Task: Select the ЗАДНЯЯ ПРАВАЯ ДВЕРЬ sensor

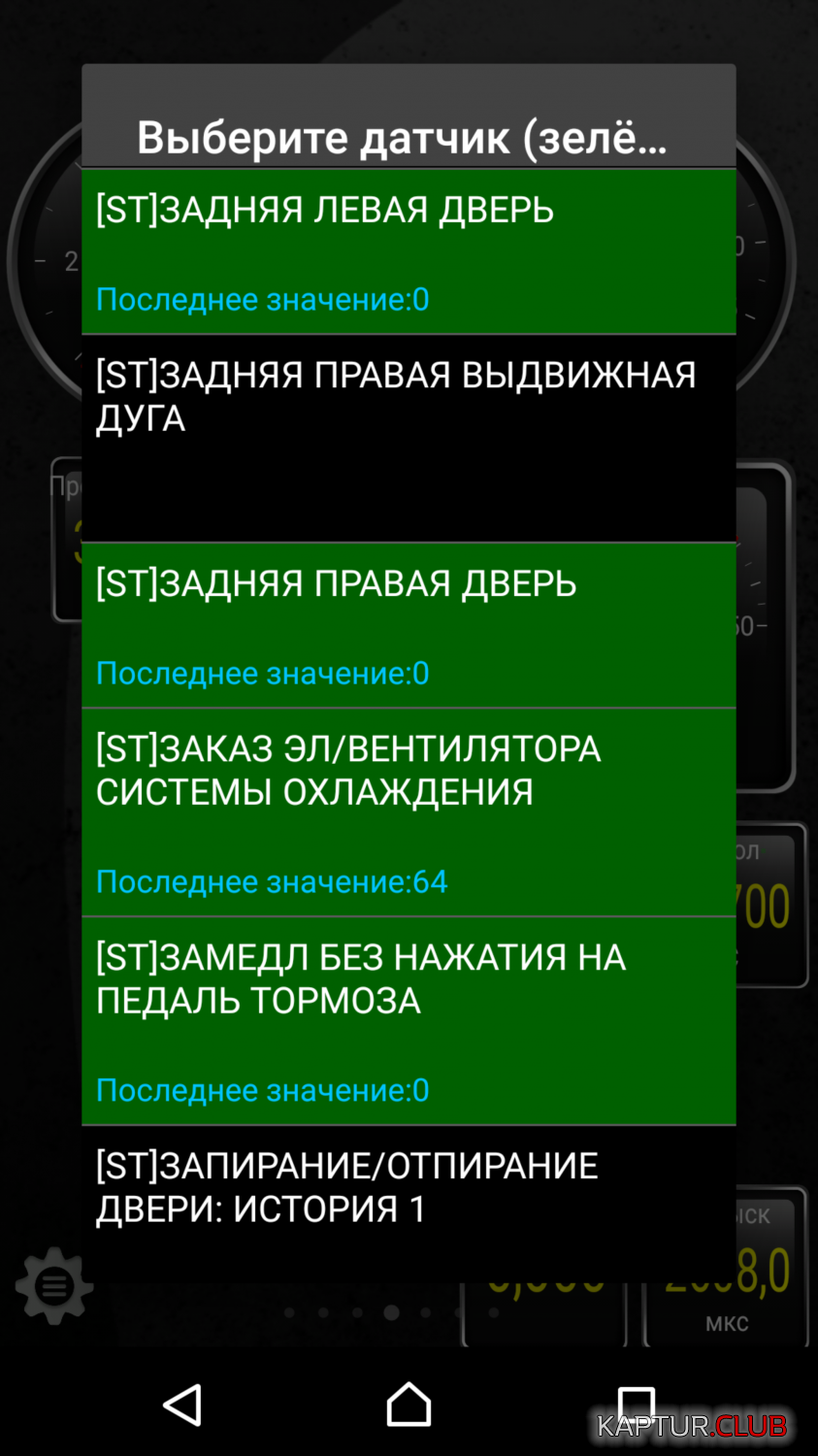Action: point(409,625)
